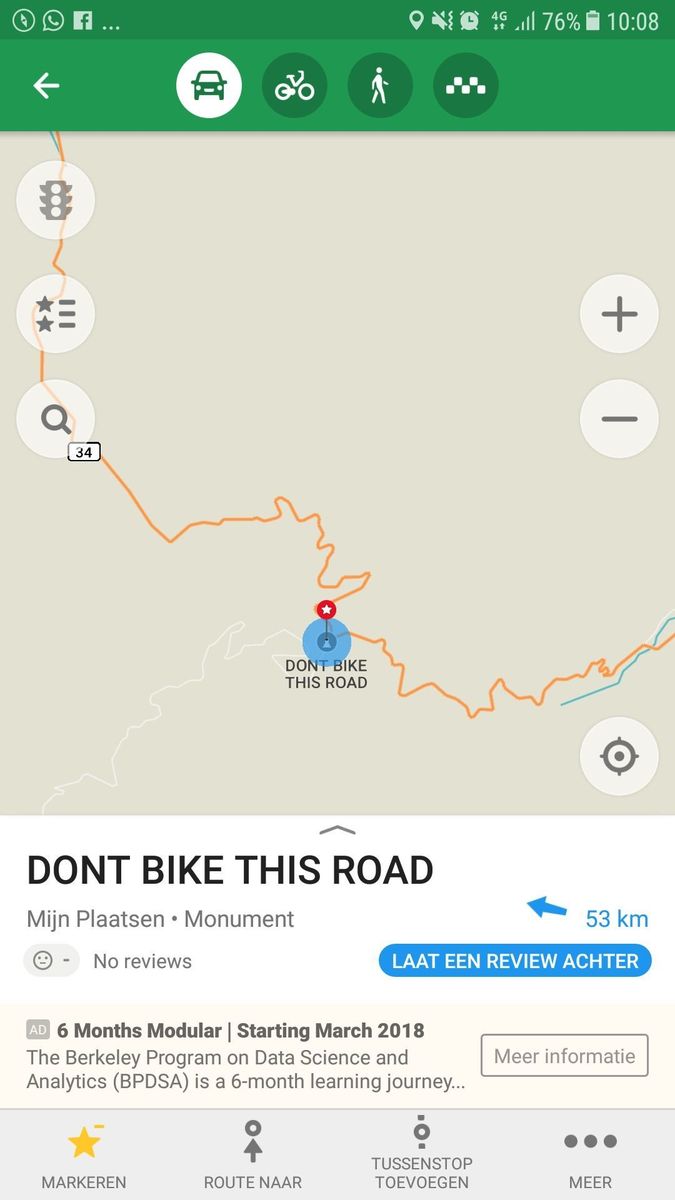Image resolution: width=675 pixels, height=1200 pixels.
Task: Switch to taxi routing mode
Action: pos(466,86)
